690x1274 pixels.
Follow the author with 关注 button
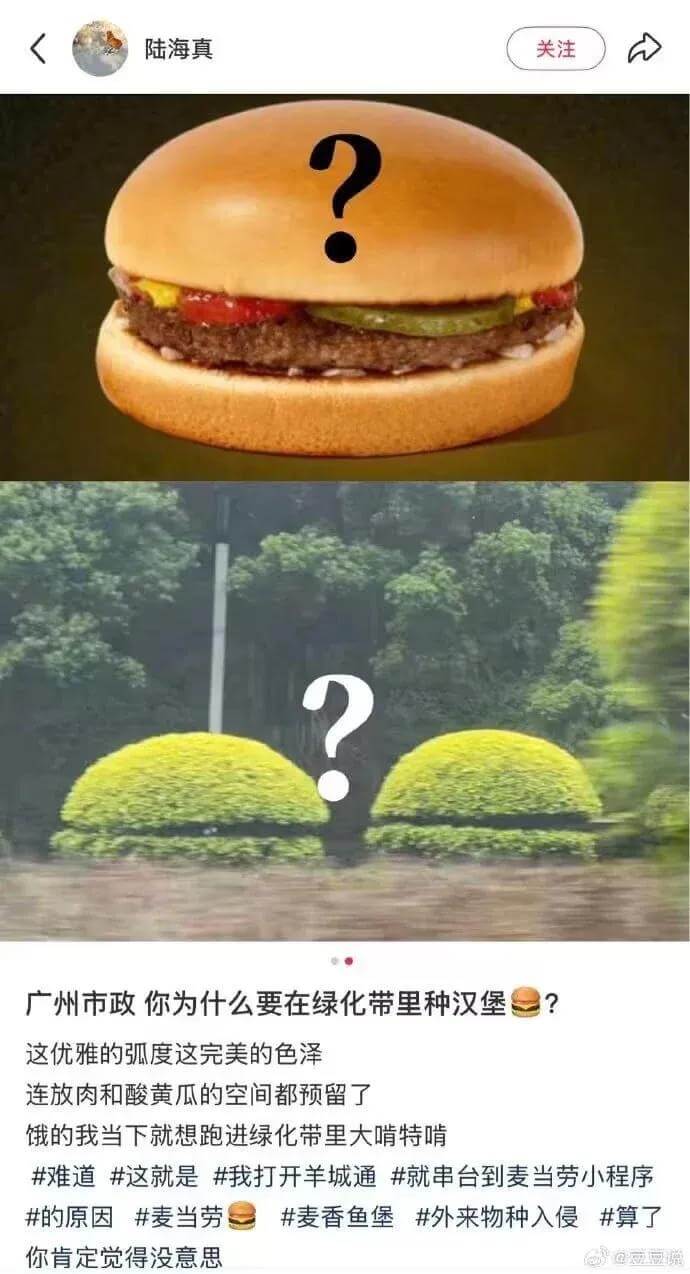[x=556, y=48]
